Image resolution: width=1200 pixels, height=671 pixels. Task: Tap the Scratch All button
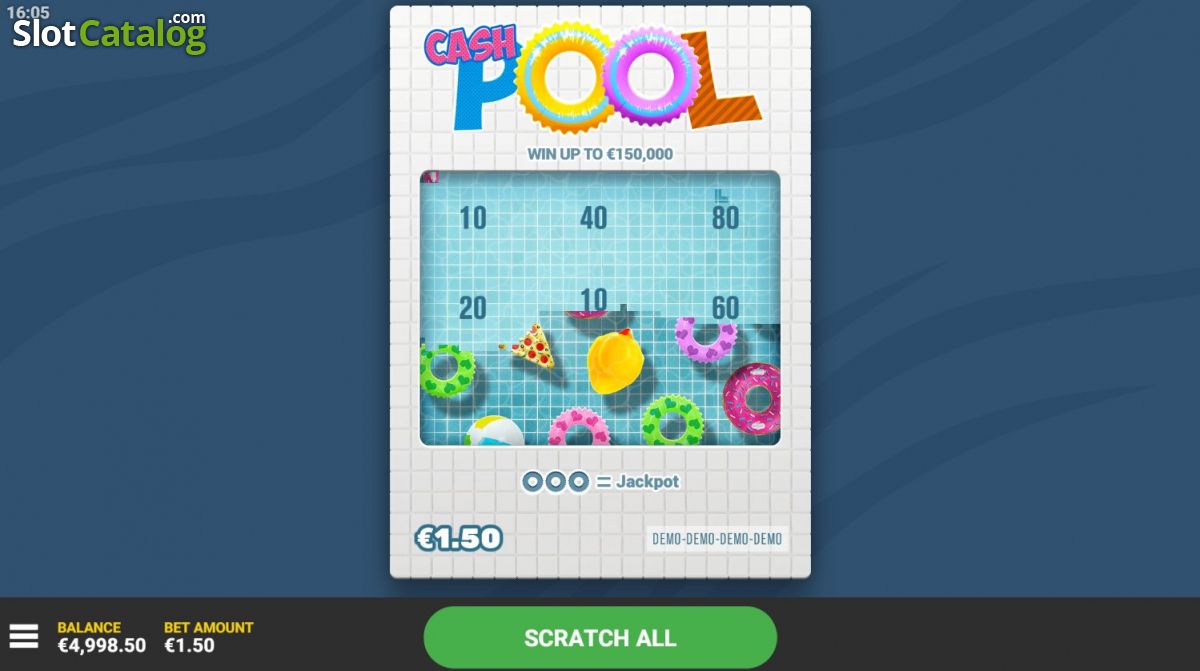pyautogui.click(x=600, y=637)
